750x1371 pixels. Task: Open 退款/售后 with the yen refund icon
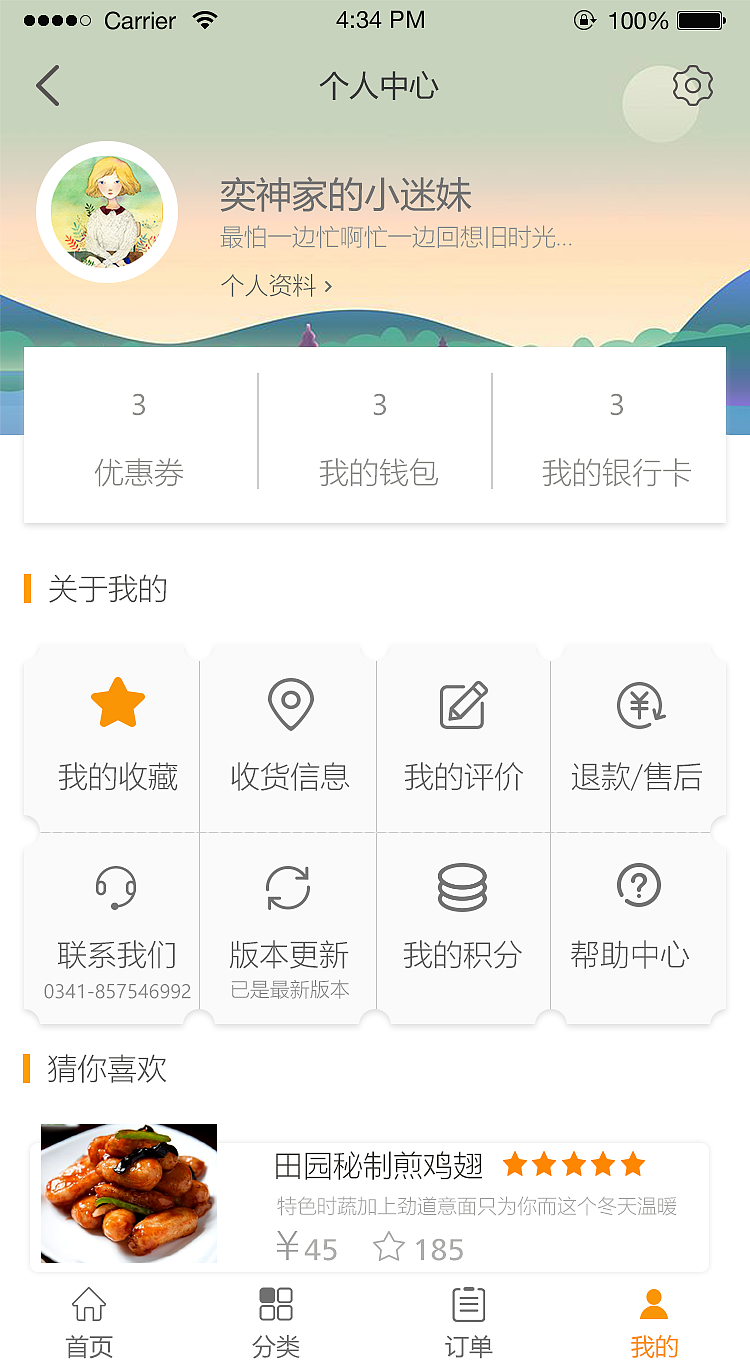pyautogui.click(x=638, y=703)
